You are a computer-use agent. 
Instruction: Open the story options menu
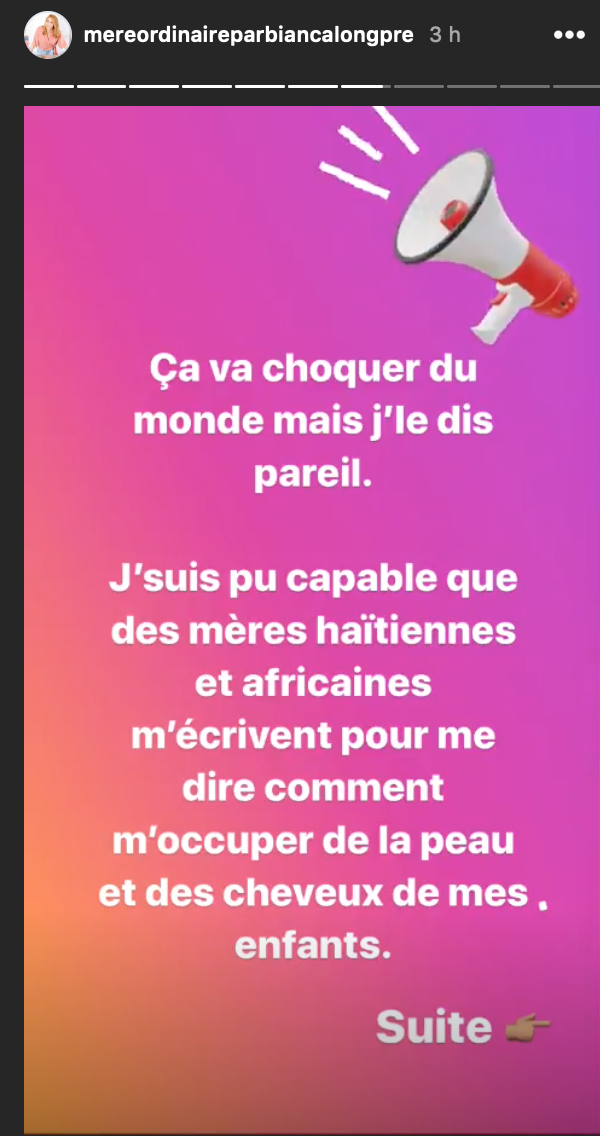[x=568, y=34]
